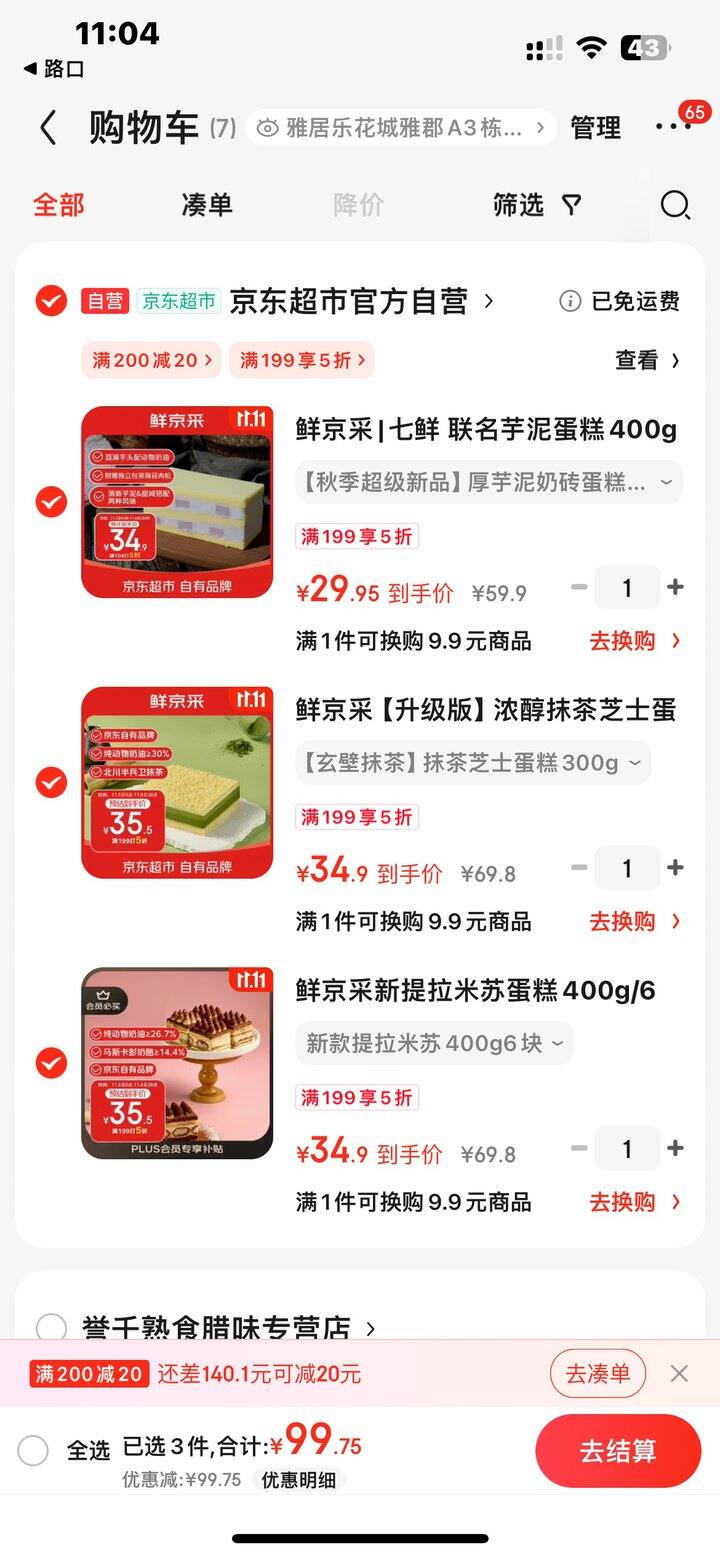Add one more 提拉米苏蛋糕
This screenshot has height=1558, width=720.
click(675, 1149)
